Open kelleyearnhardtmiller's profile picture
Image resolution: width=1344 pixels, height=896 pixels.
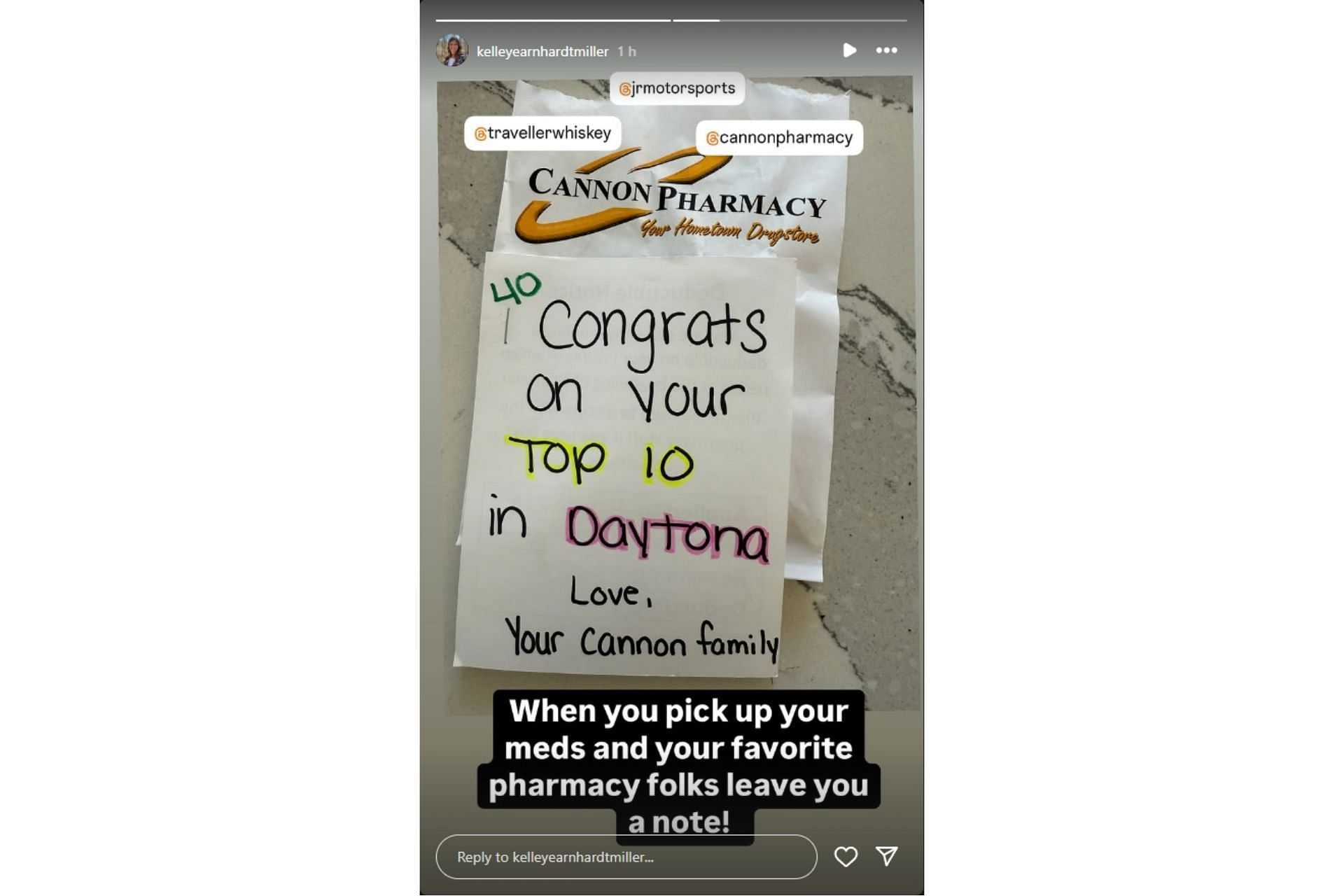451,51
